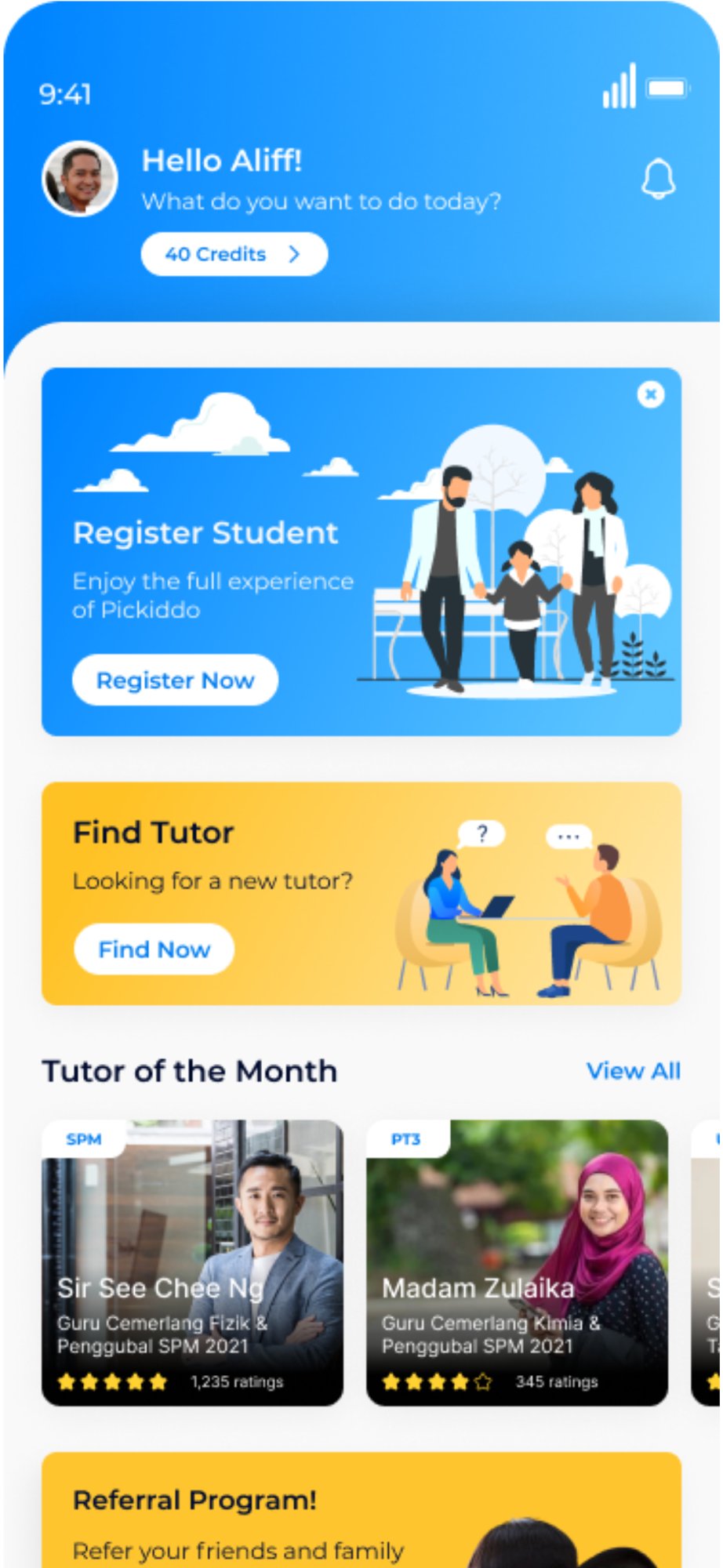Tap the Find Now button
723x1568 pixels.
coord(153,949)
